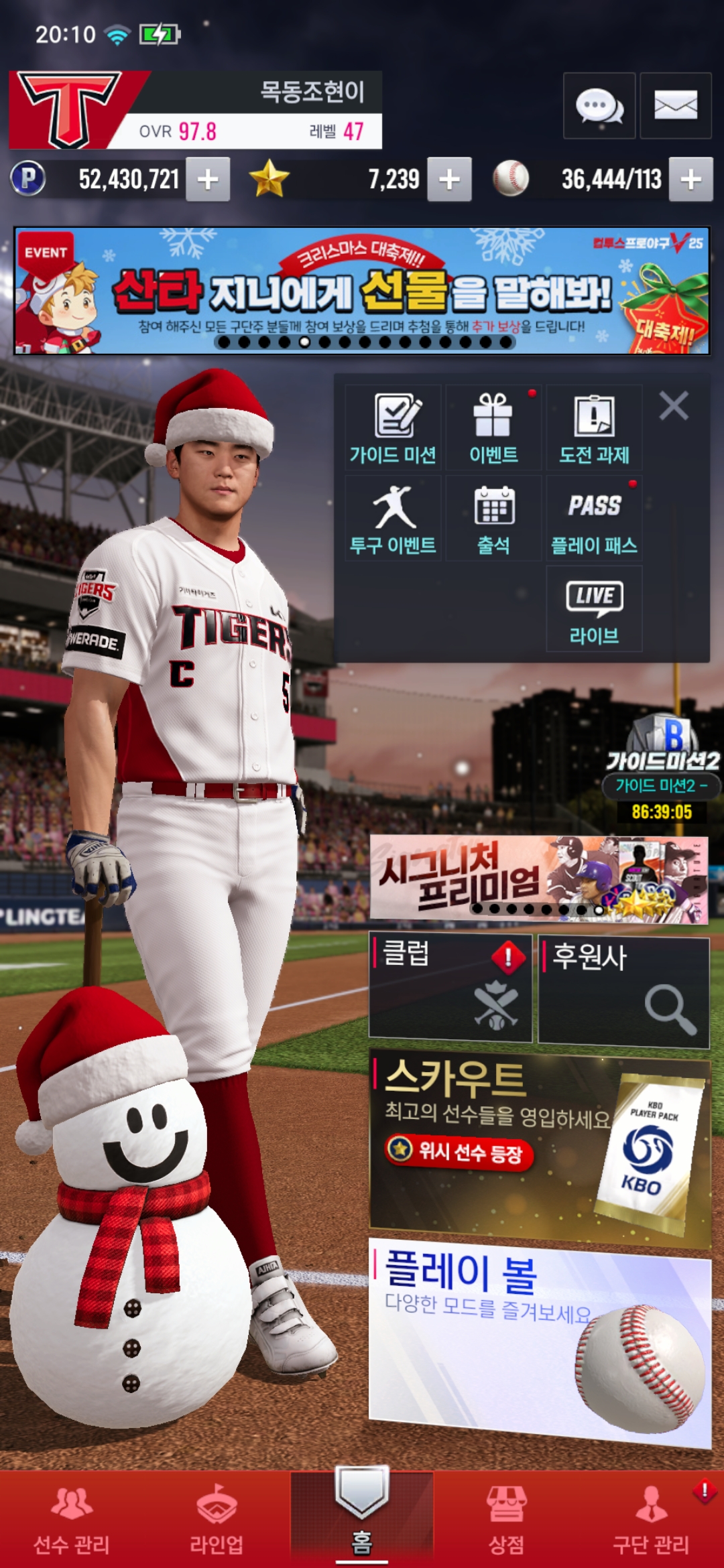Open 도전 과제 menu

[x=594, y=428]
